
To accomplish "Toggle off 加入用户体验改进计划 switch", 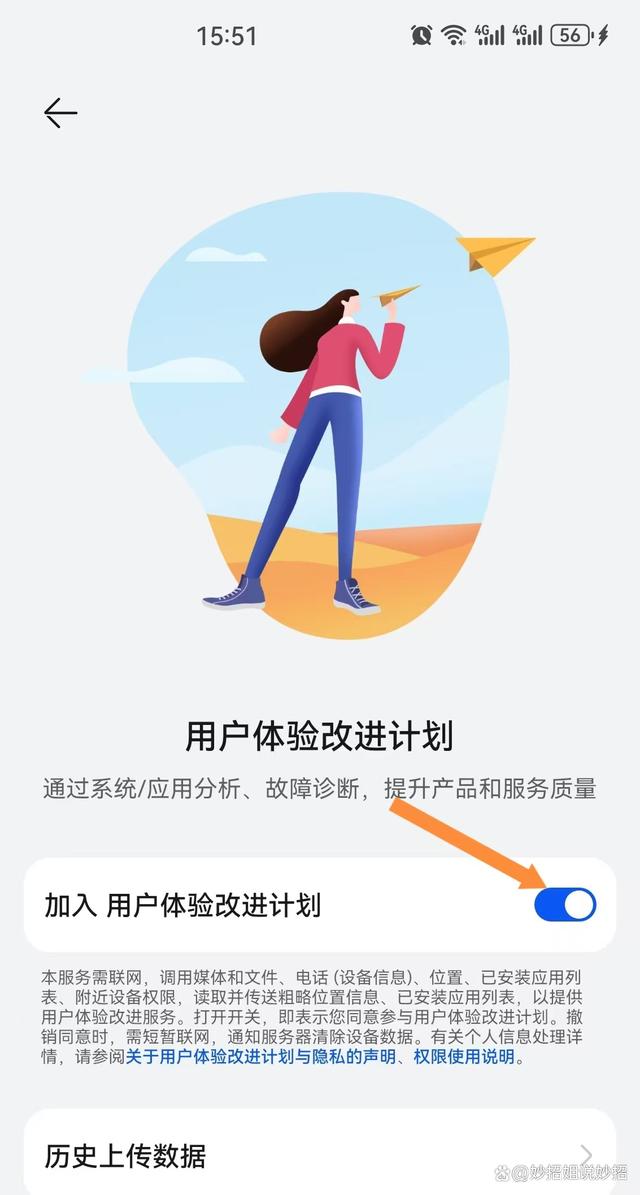I will click(565, 905).
